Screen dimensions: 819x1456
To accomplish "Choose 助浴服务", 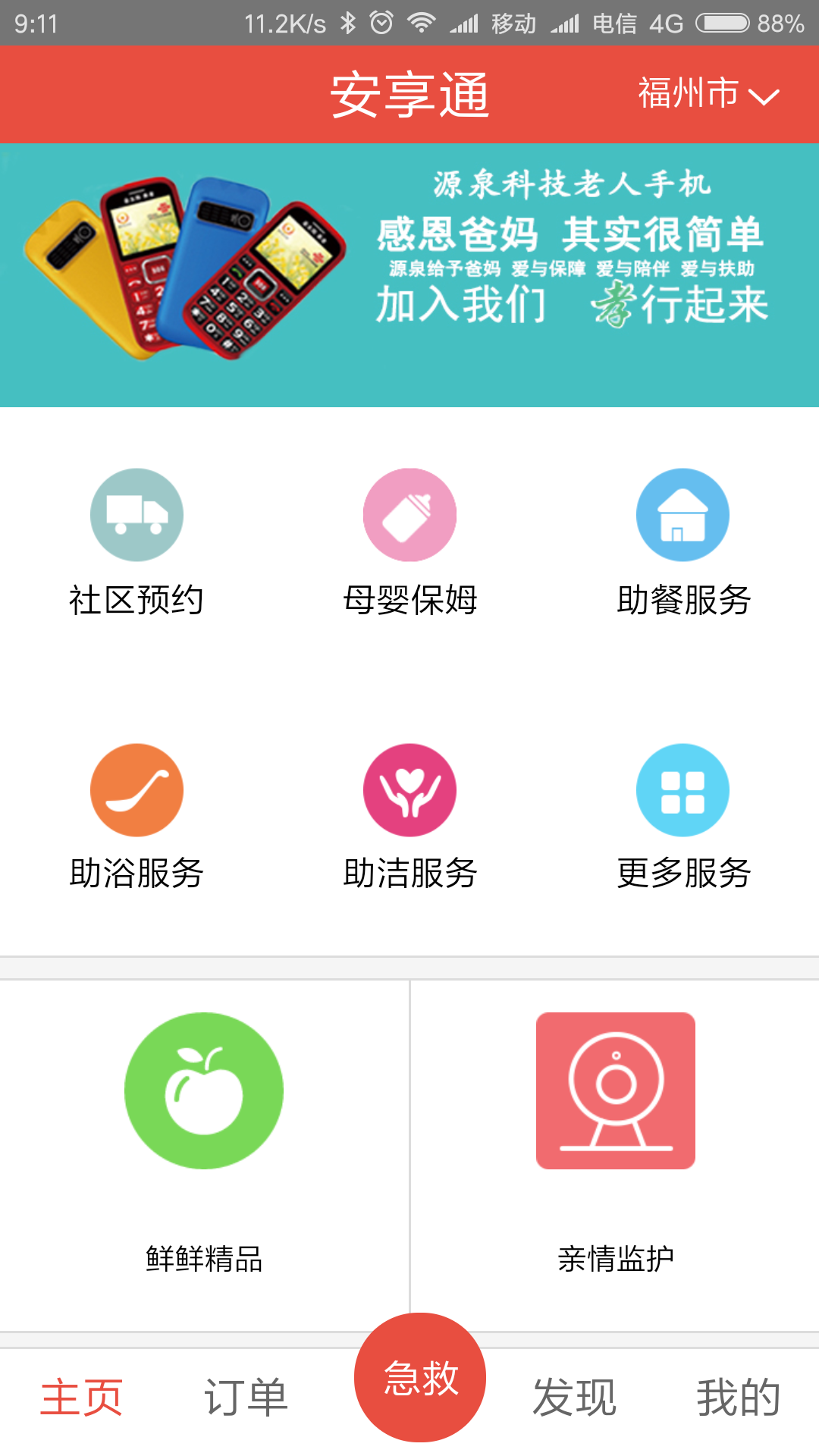I will click(136, 817).
